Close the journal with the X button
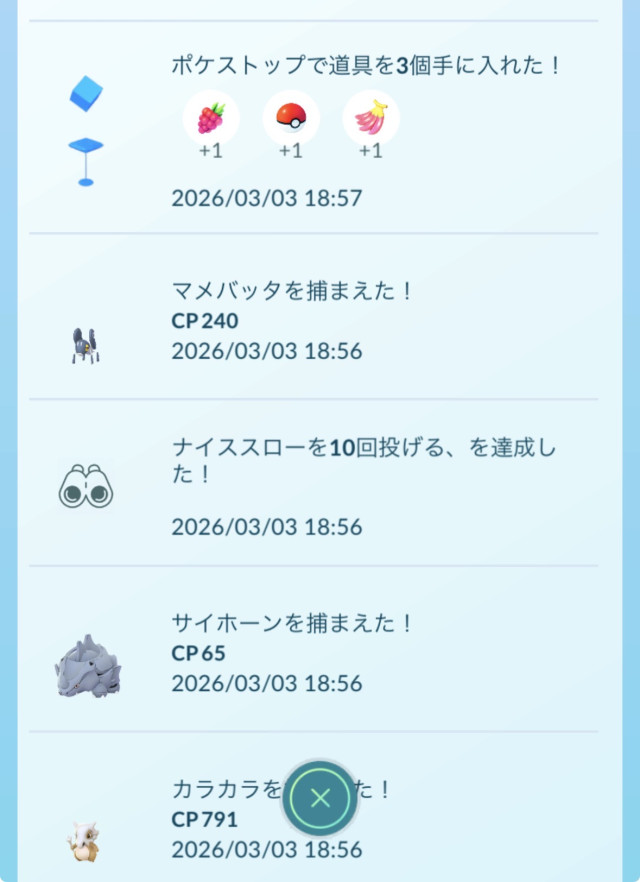Image resolution: width=640 pixels, height=882 pixels. click(x=320, y=798)
